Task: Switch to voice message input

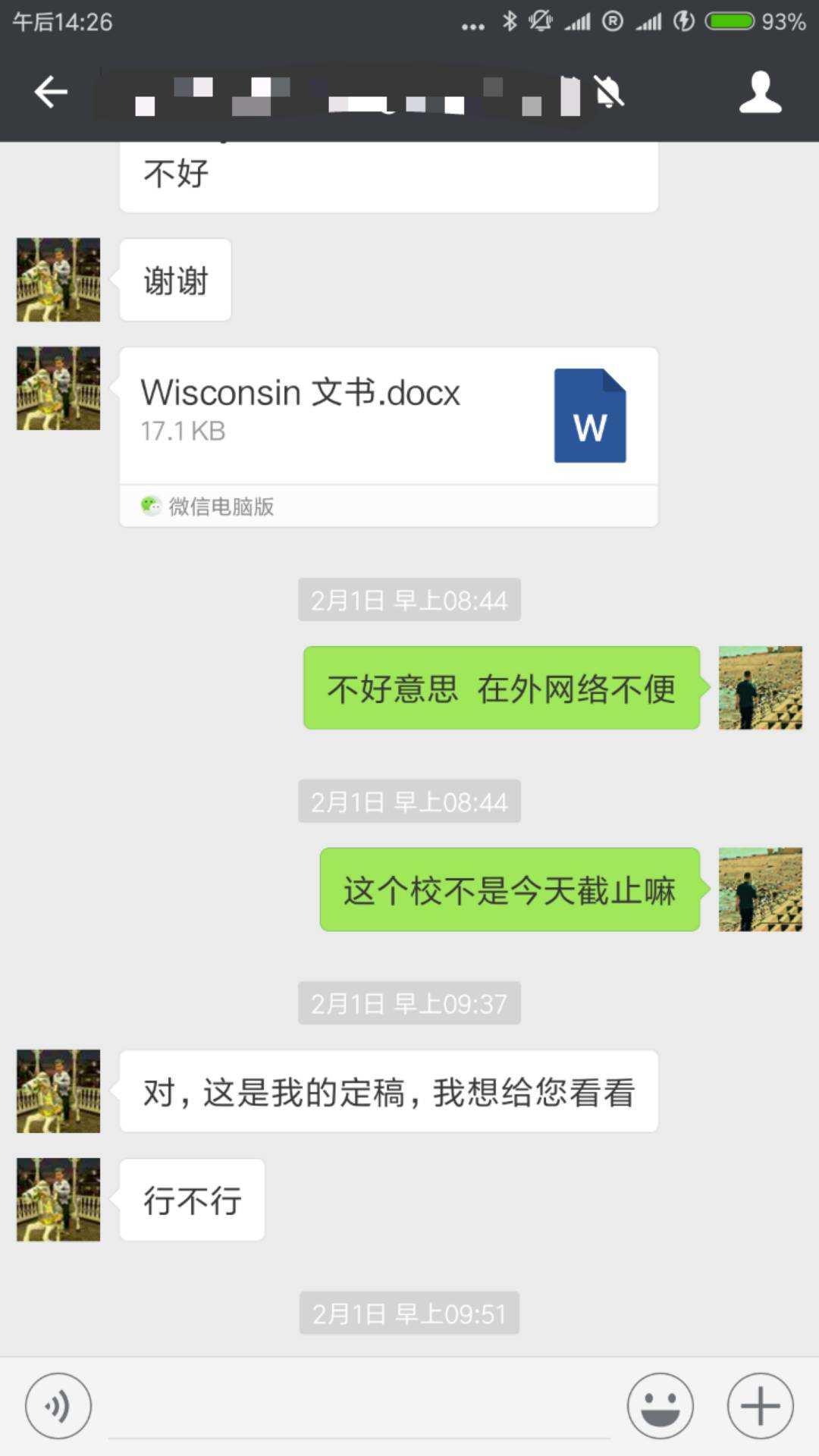Action: [58, 1406]
